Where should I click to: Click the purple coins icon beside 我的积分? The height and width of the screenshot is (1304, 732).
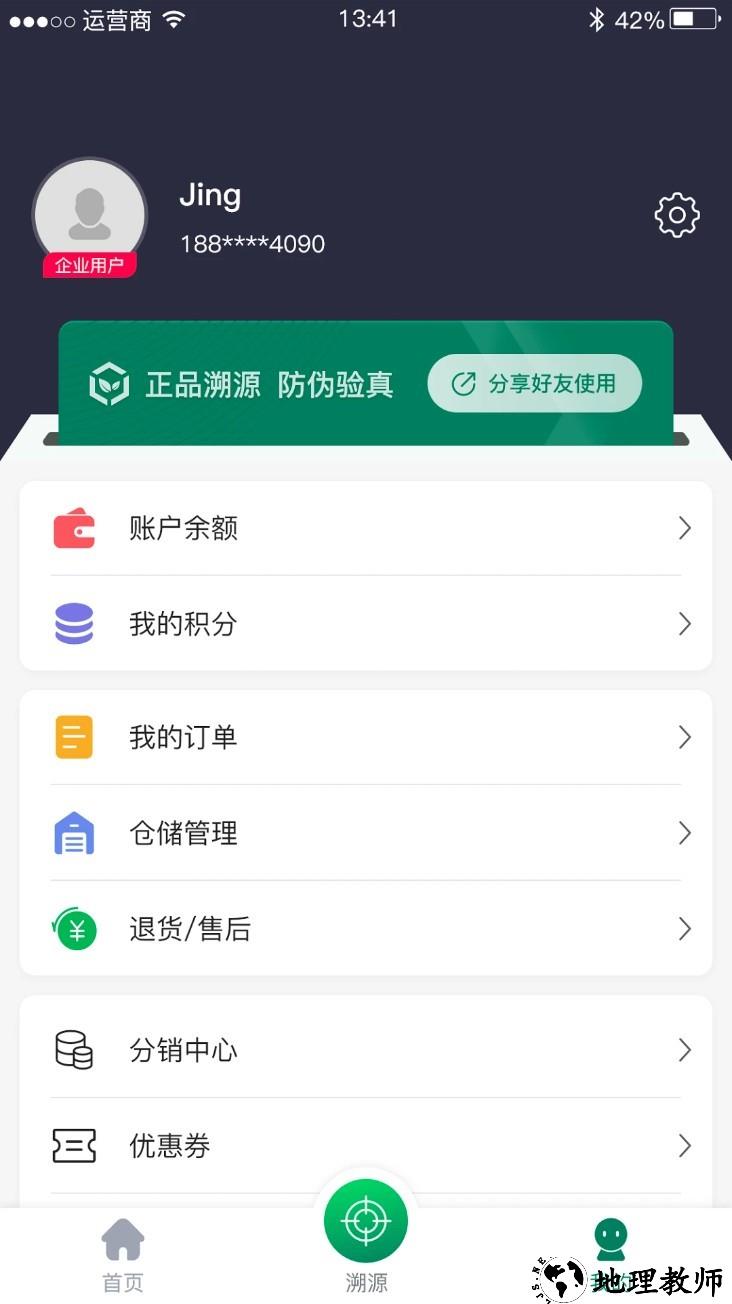click(x=74, y=623)
